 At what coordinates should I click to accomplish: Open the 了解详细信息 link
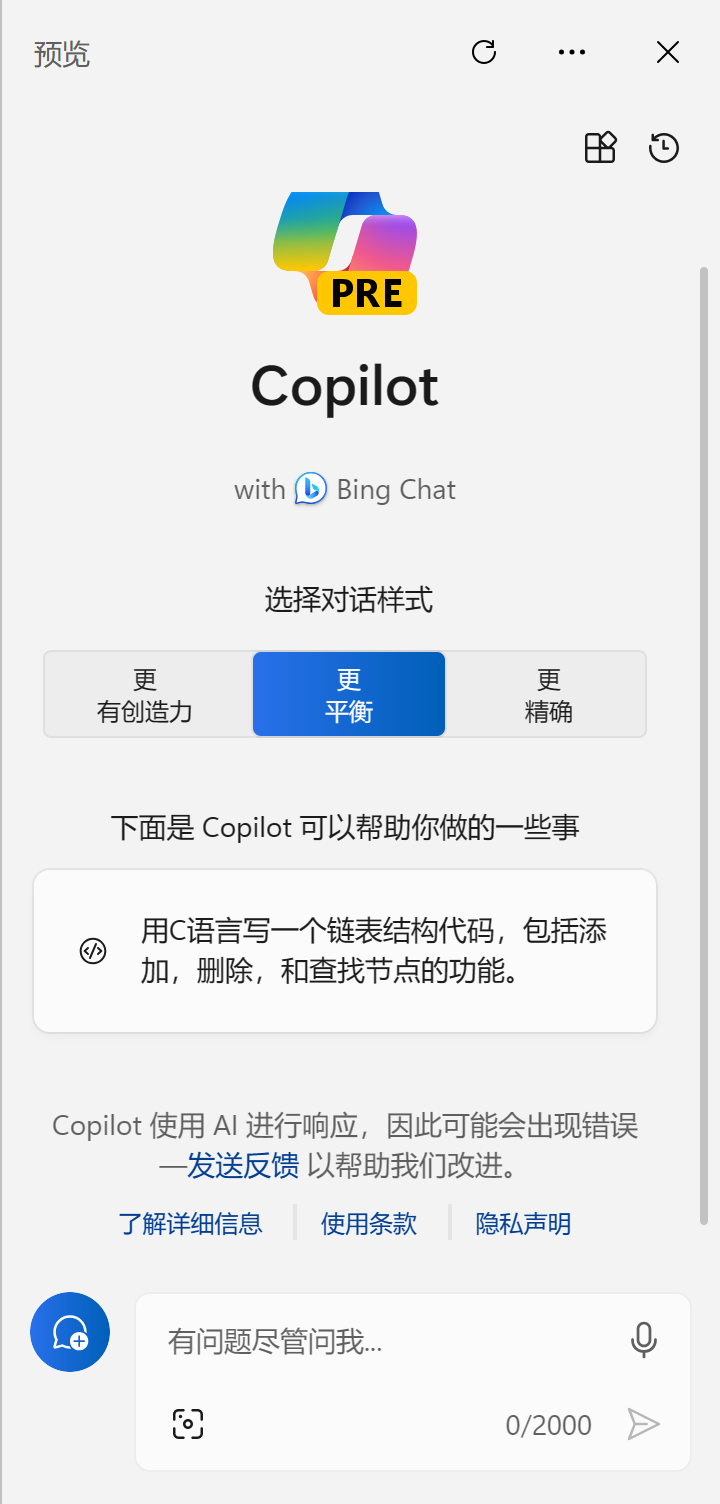pos(191,1224)
